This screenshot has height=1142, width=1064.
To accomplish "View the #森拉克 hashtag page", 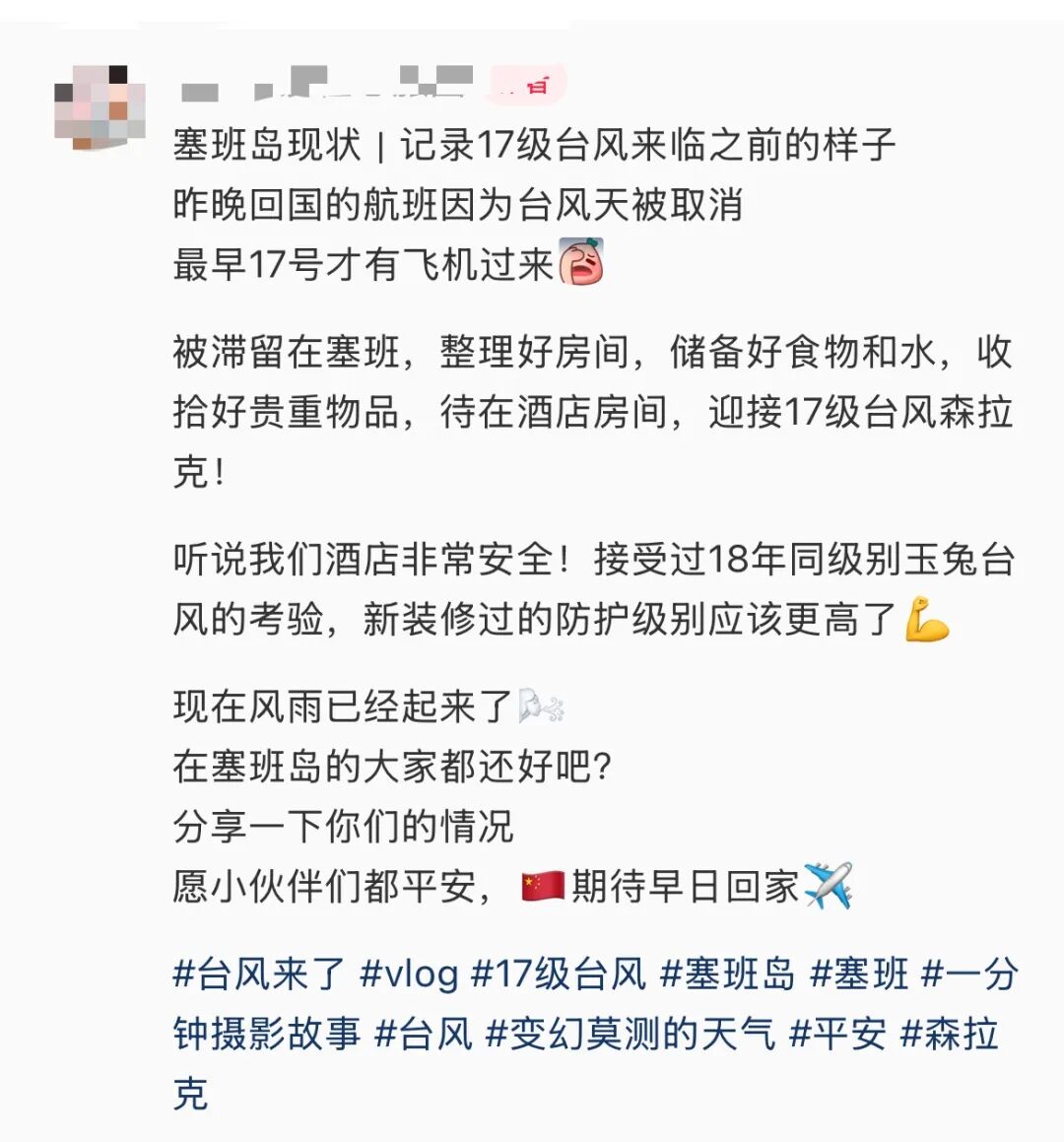I will tap(950, 1034).
